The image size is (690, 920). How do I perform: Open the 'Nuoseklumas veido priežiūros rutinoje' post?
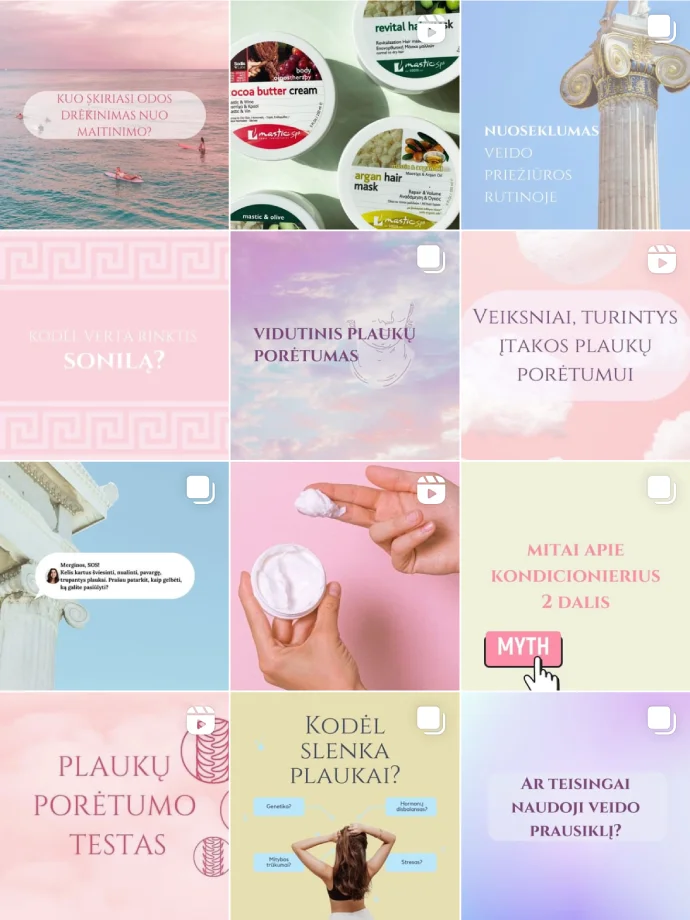[575, 115]
